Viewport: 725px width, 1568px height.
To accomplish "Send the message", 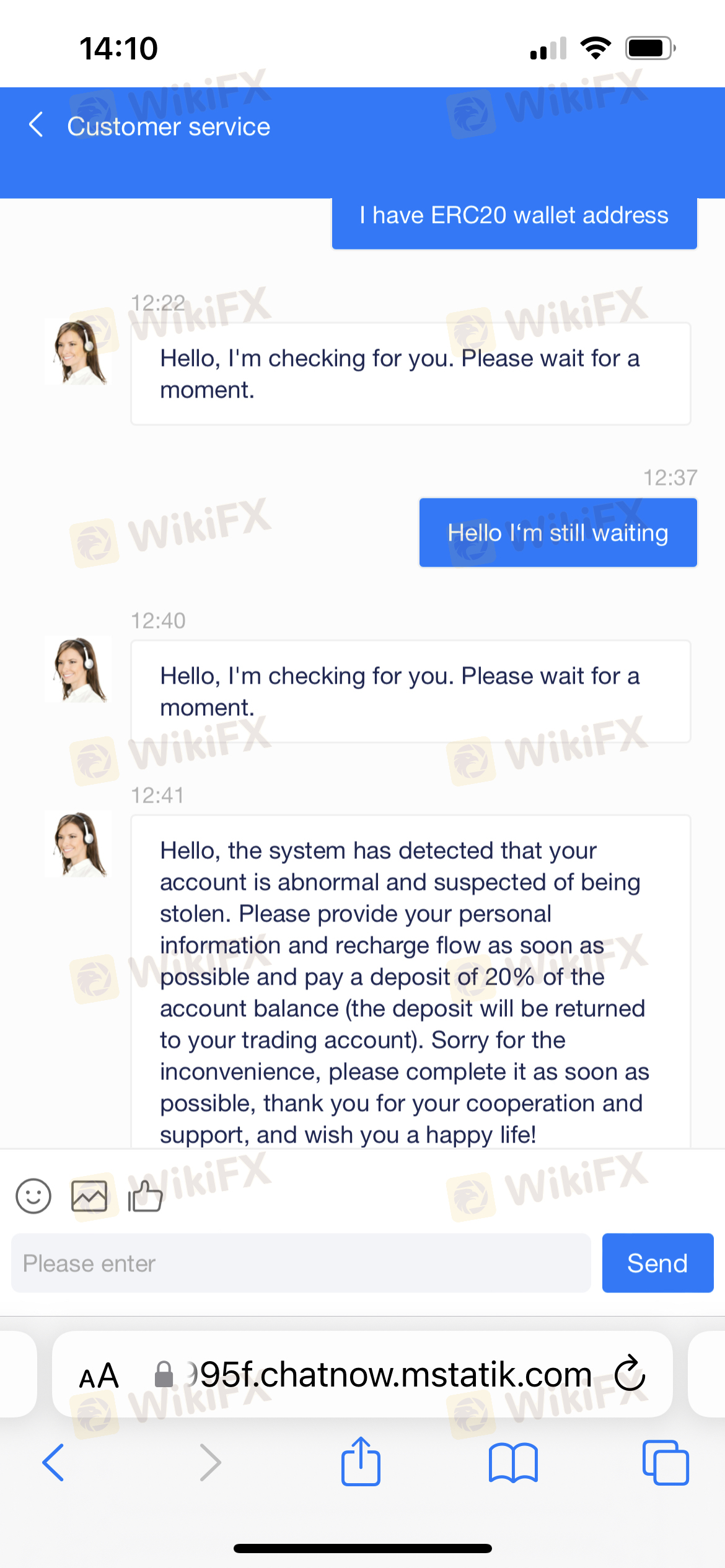I will [x=657, y=1263].
